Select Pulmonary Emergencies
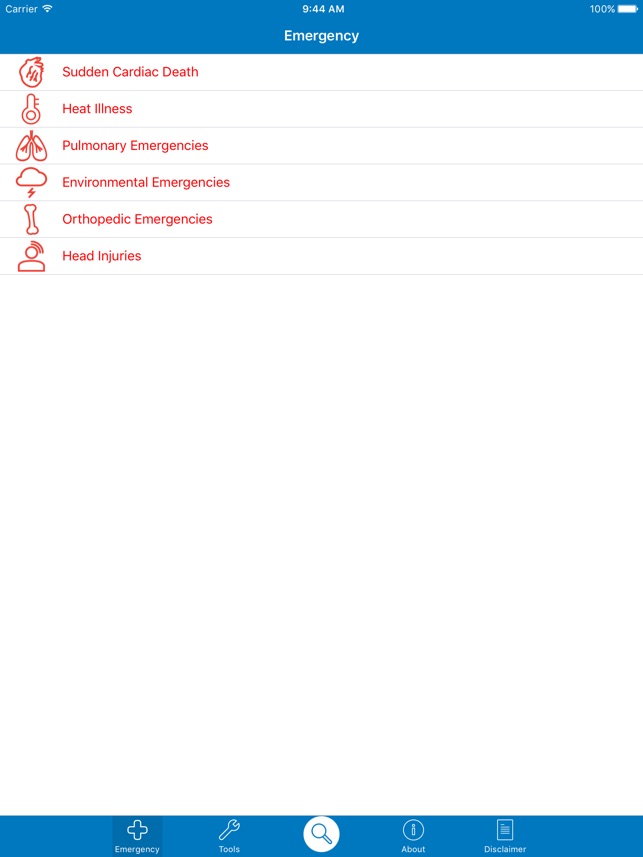Screen dimensions: 643x857 [135, 146]
